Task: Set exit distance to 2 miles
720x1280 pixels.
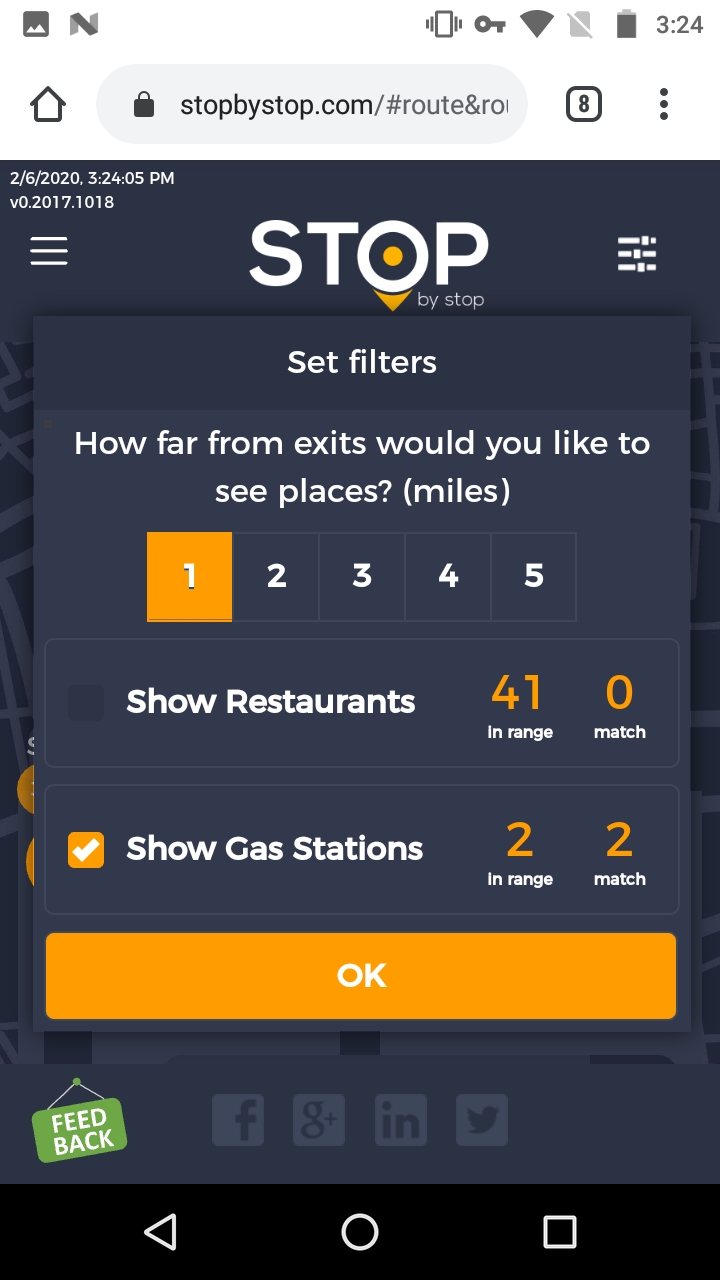Action: [276, 576]
